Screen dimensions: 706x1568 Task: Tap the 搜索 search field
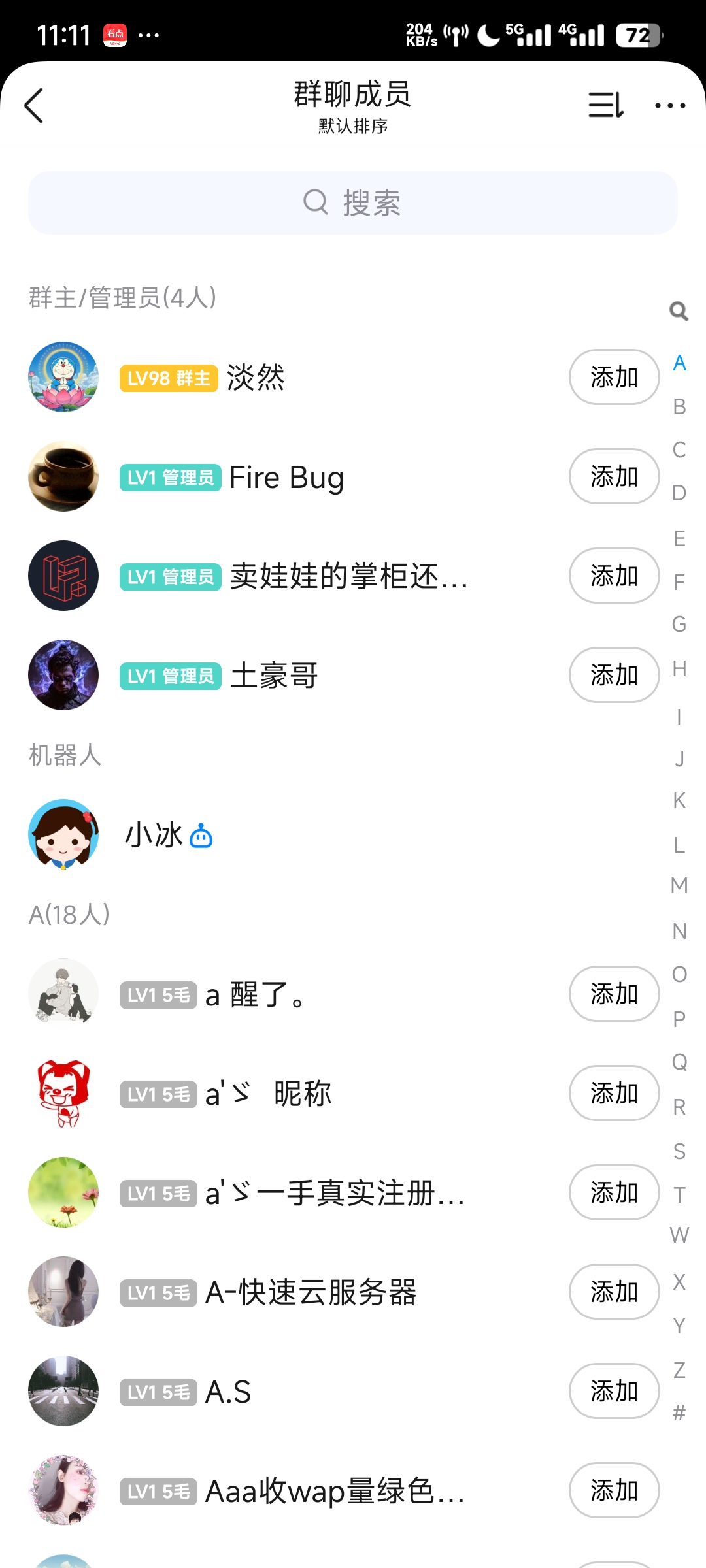point(353,203)
